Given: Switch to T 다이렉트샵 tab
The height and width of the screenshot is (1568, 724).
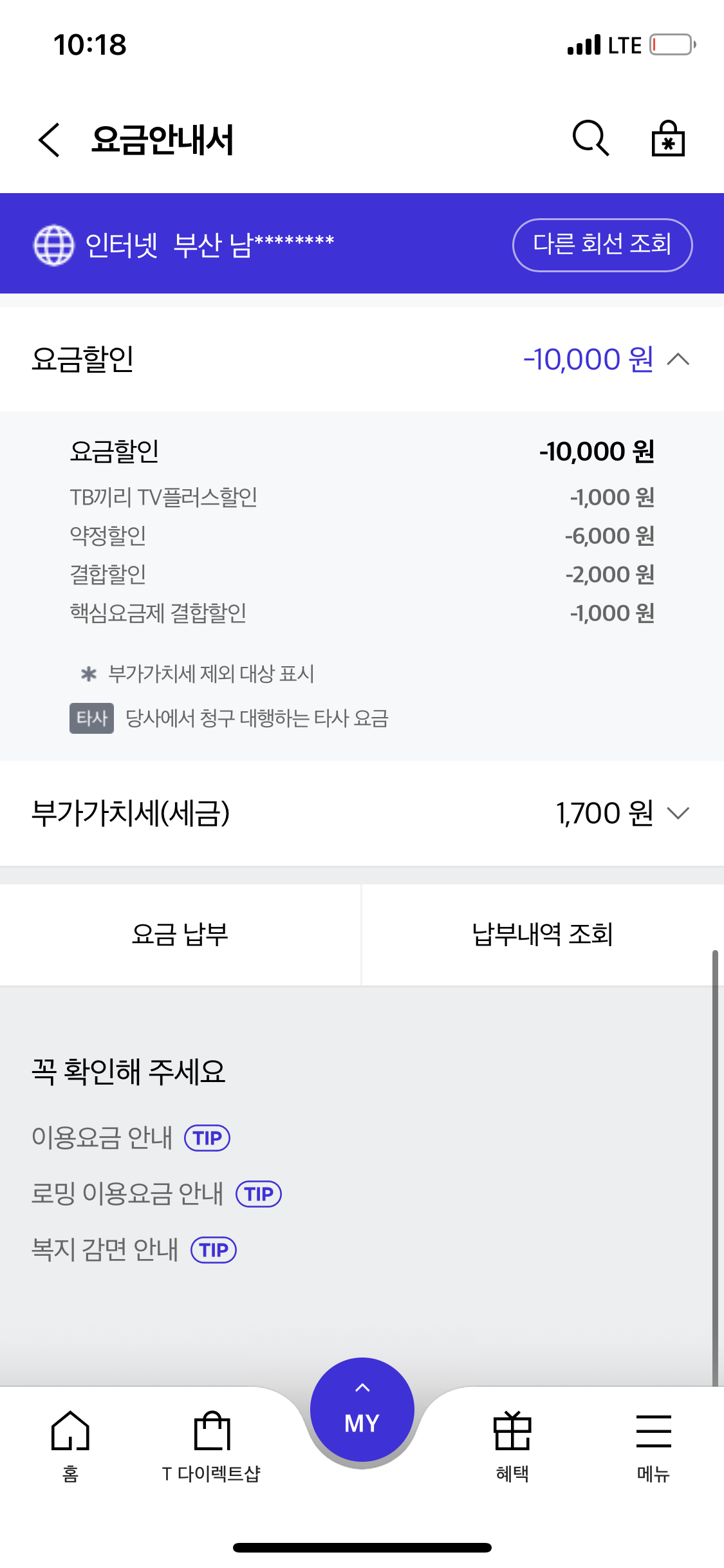Looking at the screenshot, I should point(212,1446).
